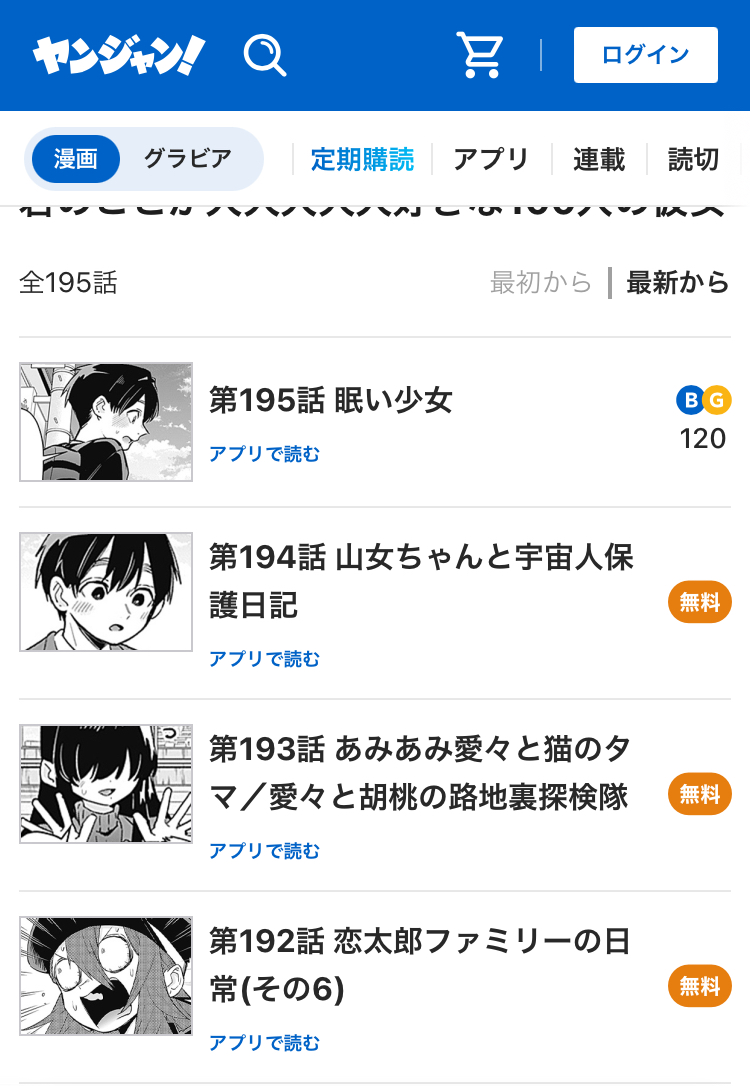Tap アプリで読む under 第192話

coord(264,1043)
